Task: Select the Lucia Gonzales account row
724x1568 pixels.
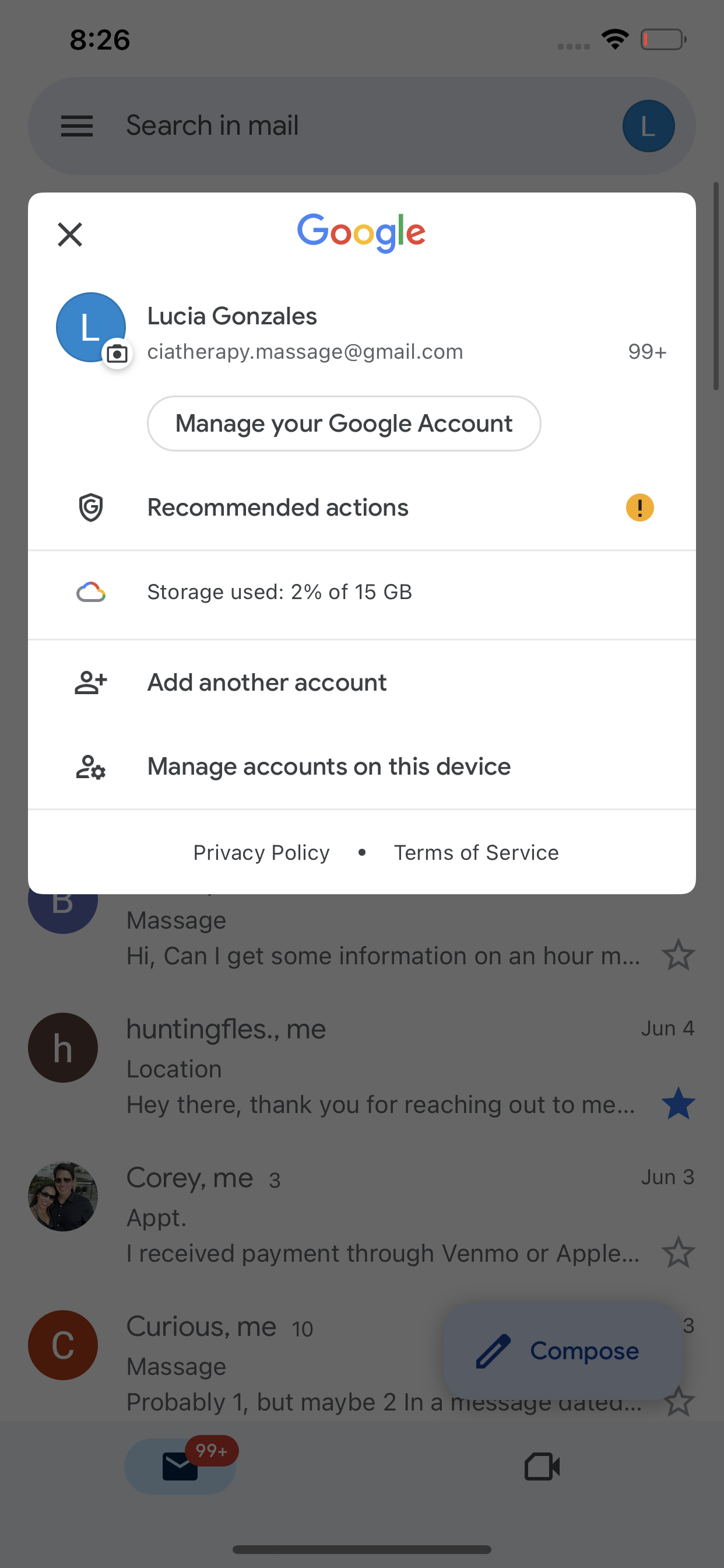Action: pos(362,333)
